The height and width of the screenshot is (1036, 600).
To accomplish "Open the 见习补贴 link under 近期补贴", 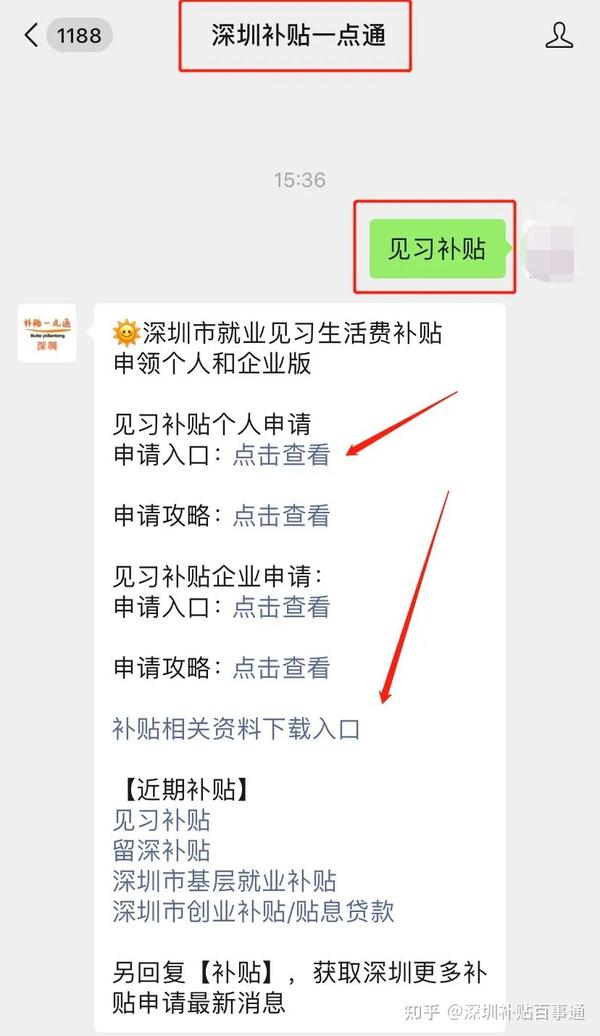I will [162, 820].
